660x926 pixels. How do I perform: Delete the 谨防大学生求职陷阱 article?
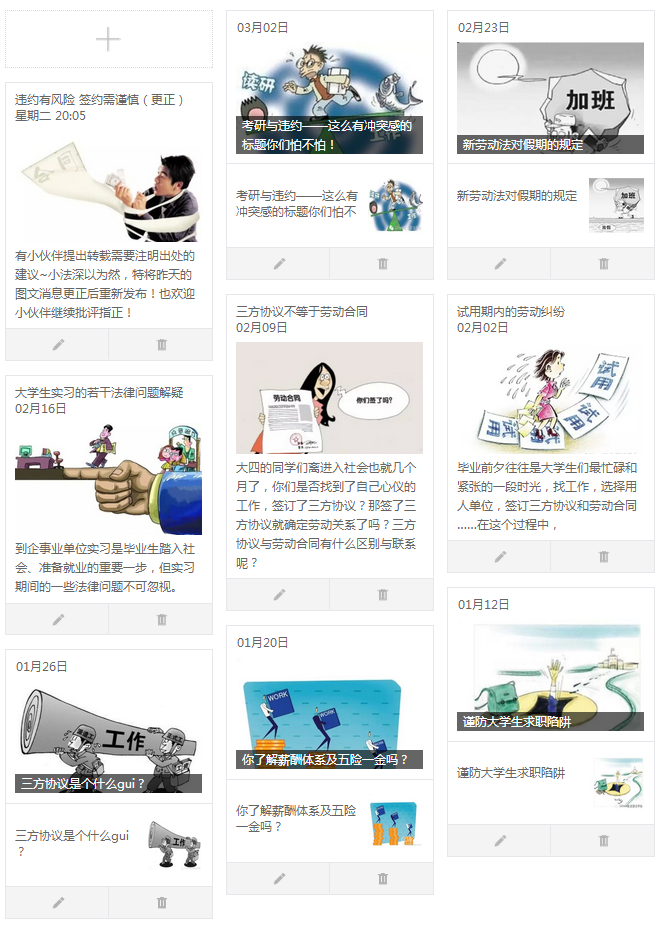604,840
